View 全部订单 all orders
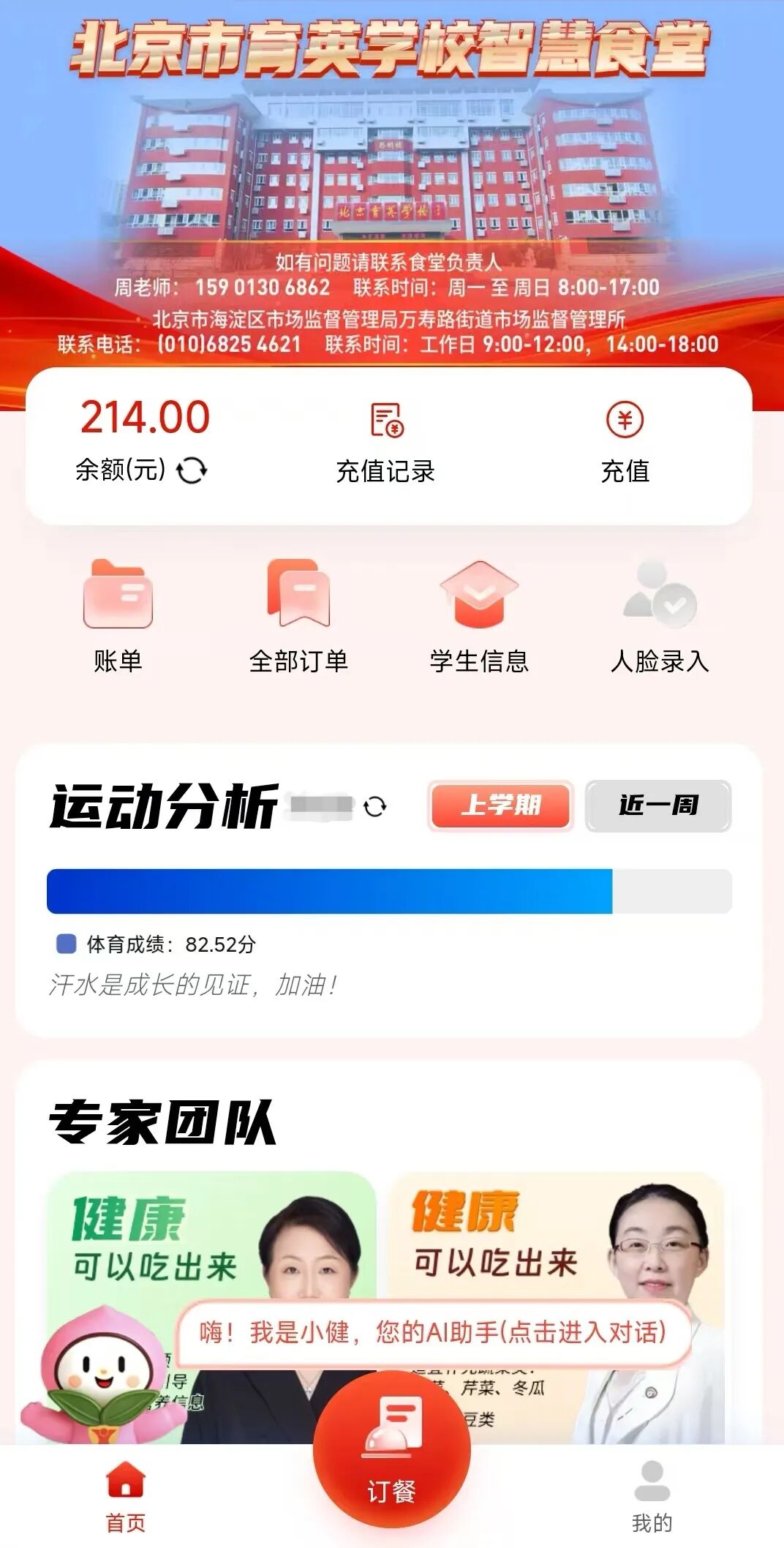Viewport: 784px width, 1548px height. click(x=298, y=616)
